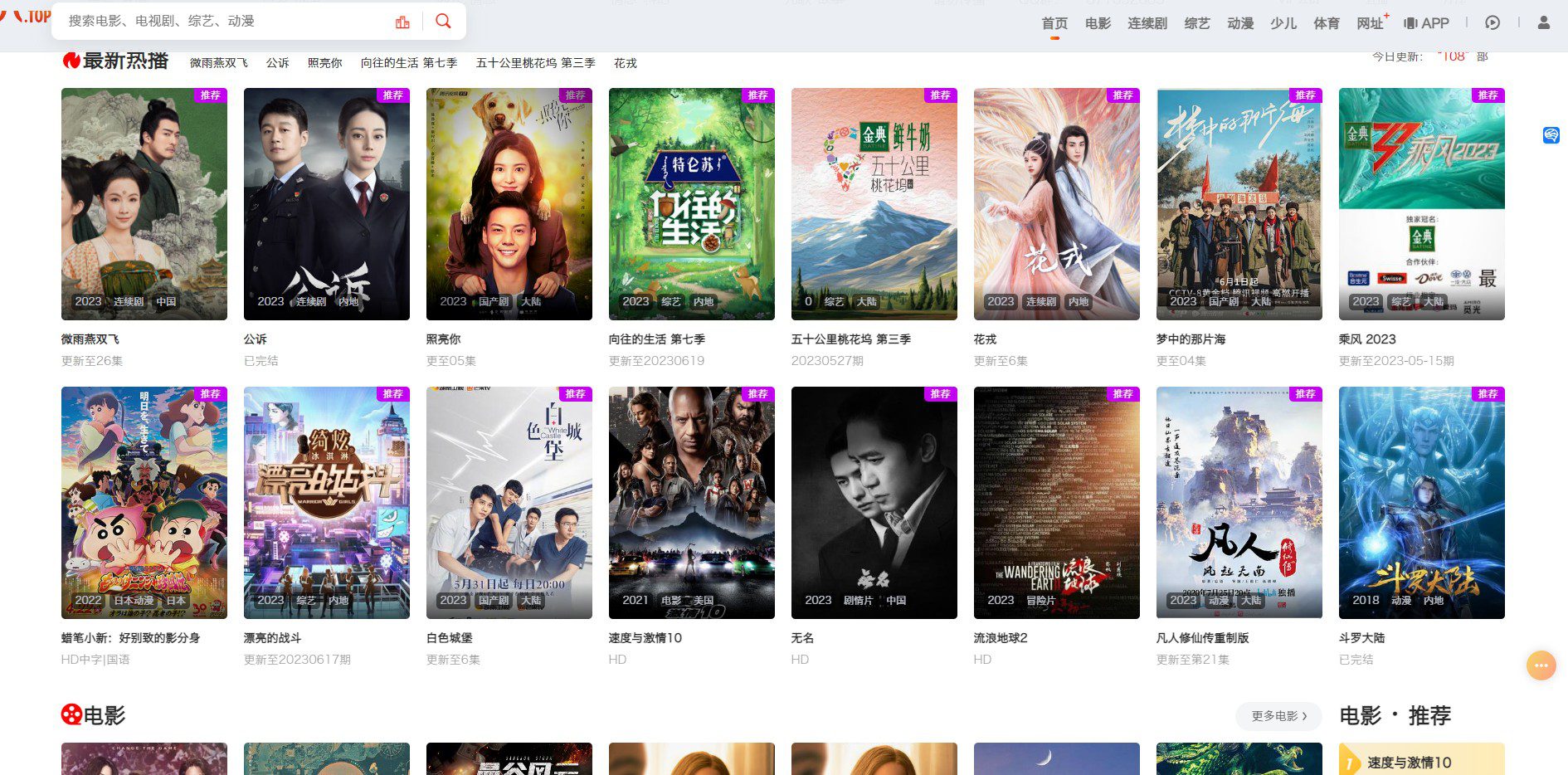The image size is (1568, 775).
Task: Tap the 照亮你 link under 最新热播
Action: (x=324, y=63)
